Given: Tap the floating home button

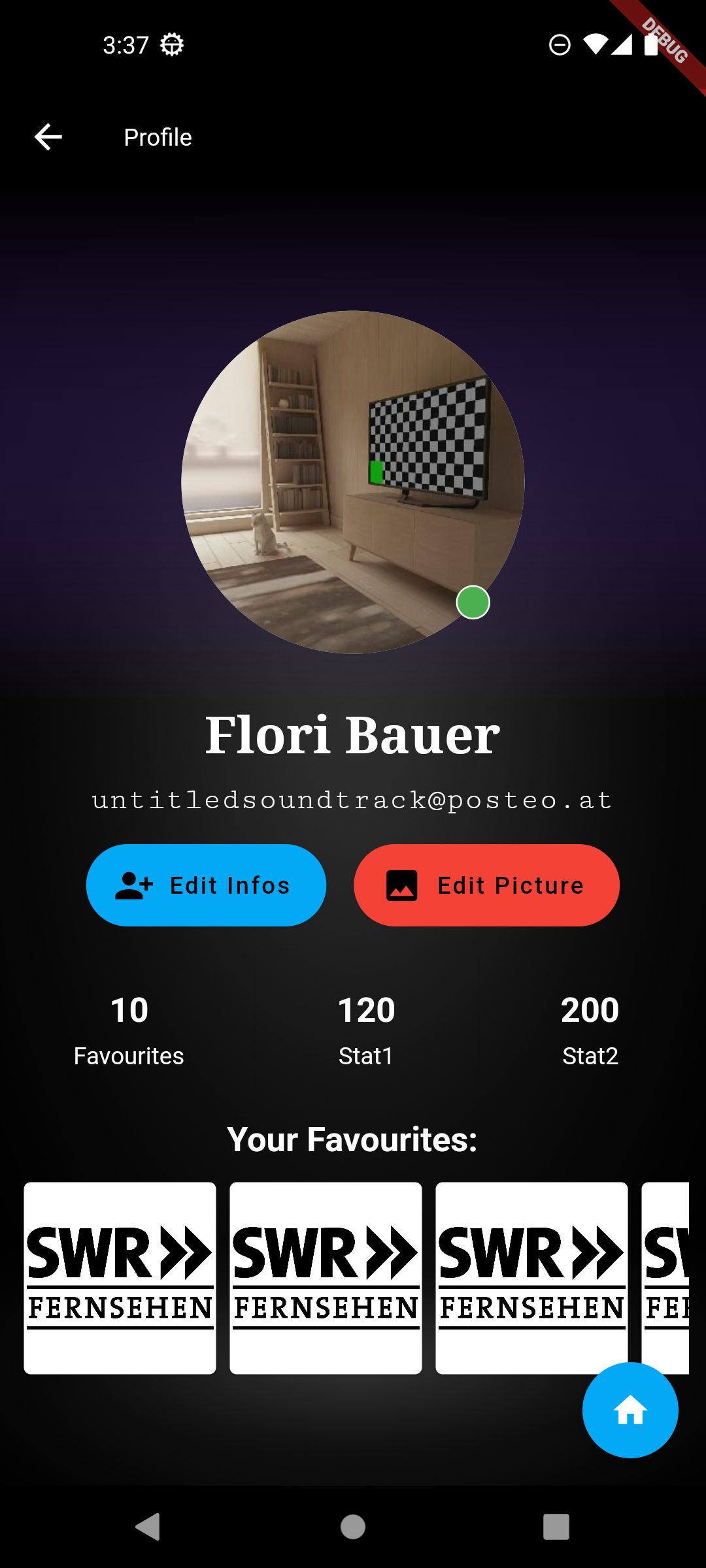Looking at the screenshot, I should pyautogui.click(x=630, y=1410).
